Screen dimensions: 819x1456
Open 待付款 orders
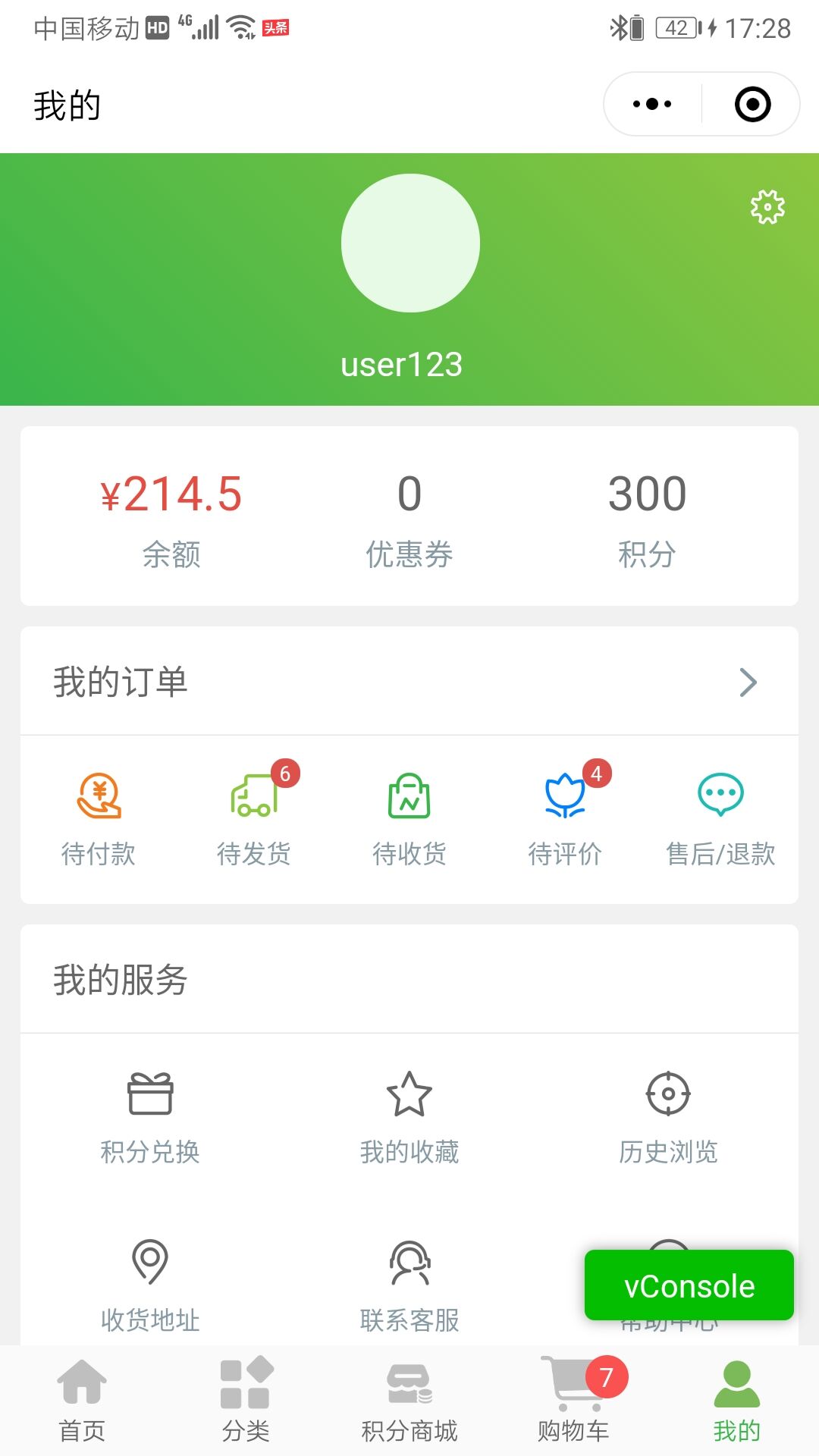(99, 819)
